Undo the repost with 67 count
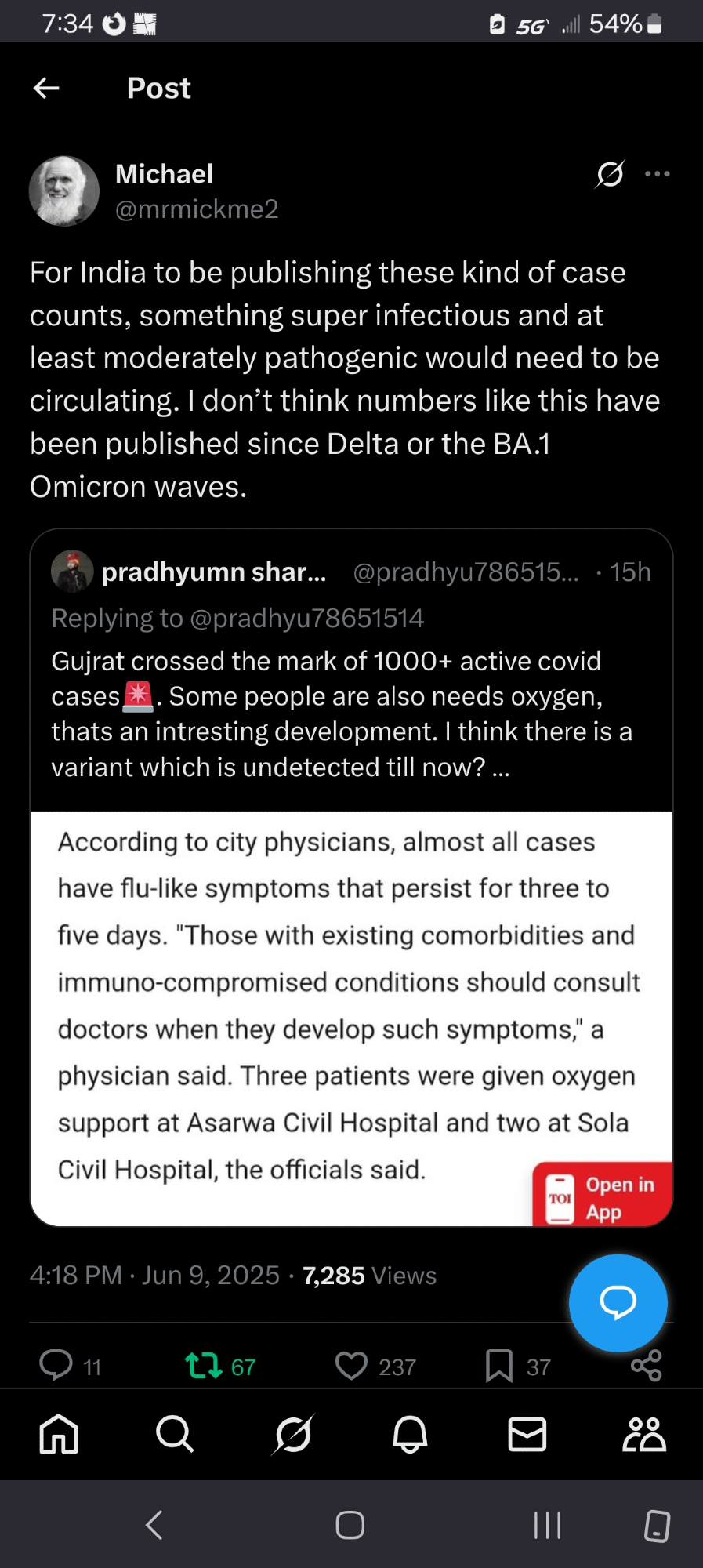703x1568 pixels. 204,1366
